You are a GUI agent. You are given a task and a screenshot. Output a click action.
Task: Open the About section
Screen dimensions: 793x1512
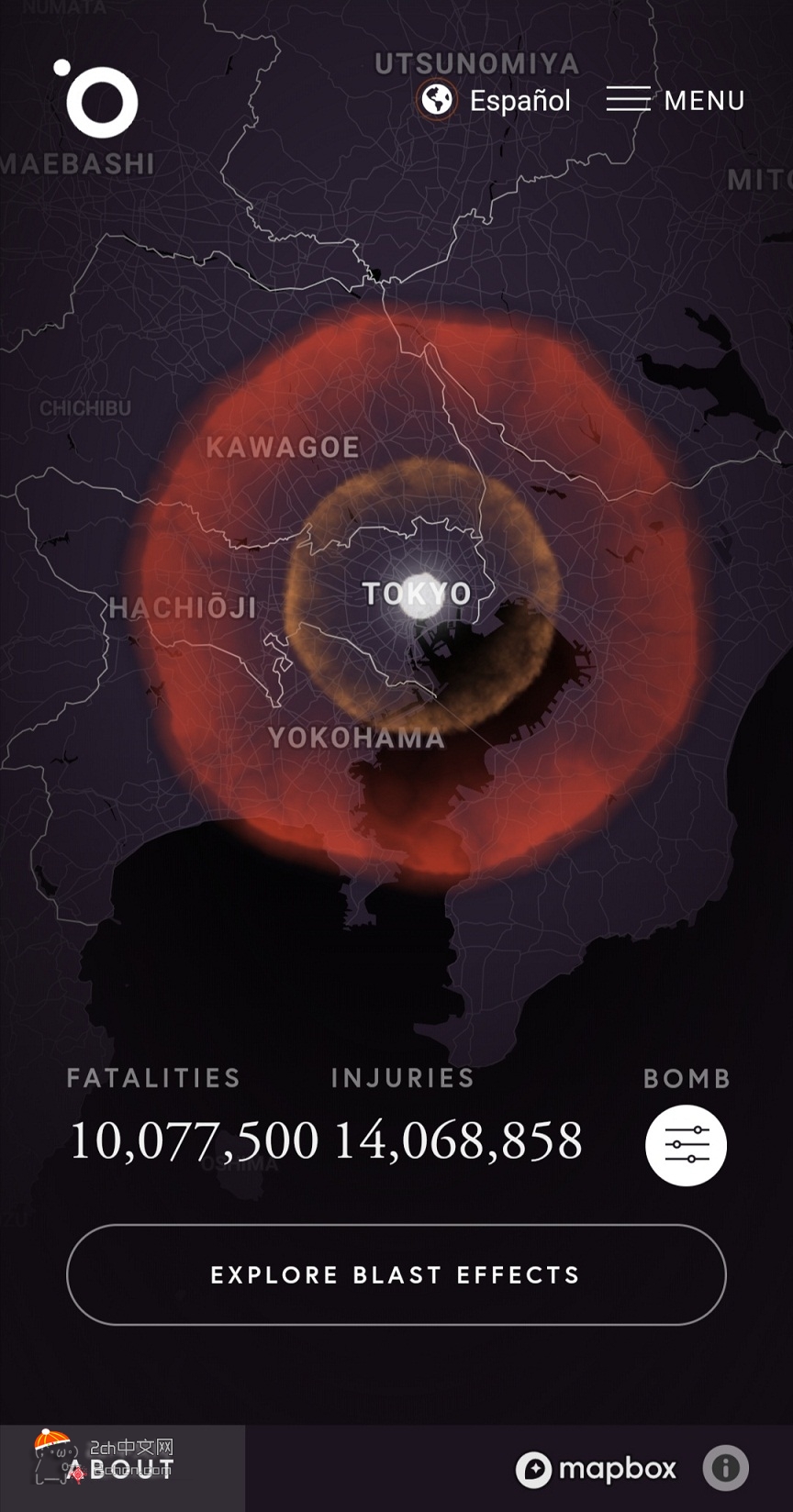[x=121, y=1468]
